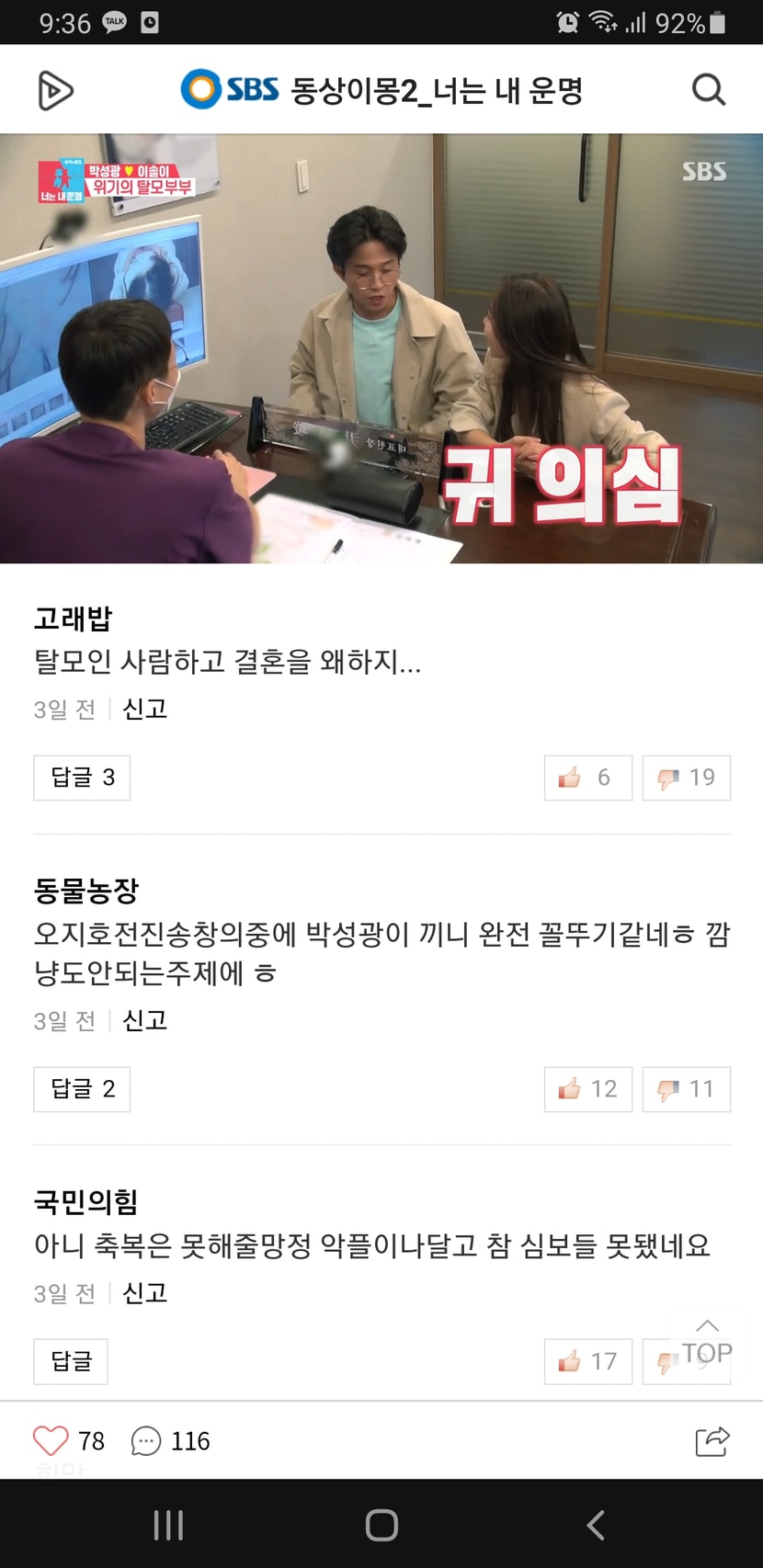763x1568 pixels.
Task: View the 2 replies under 동물농장's comment
Action: pyautogui.click(x=82, y=1089)
